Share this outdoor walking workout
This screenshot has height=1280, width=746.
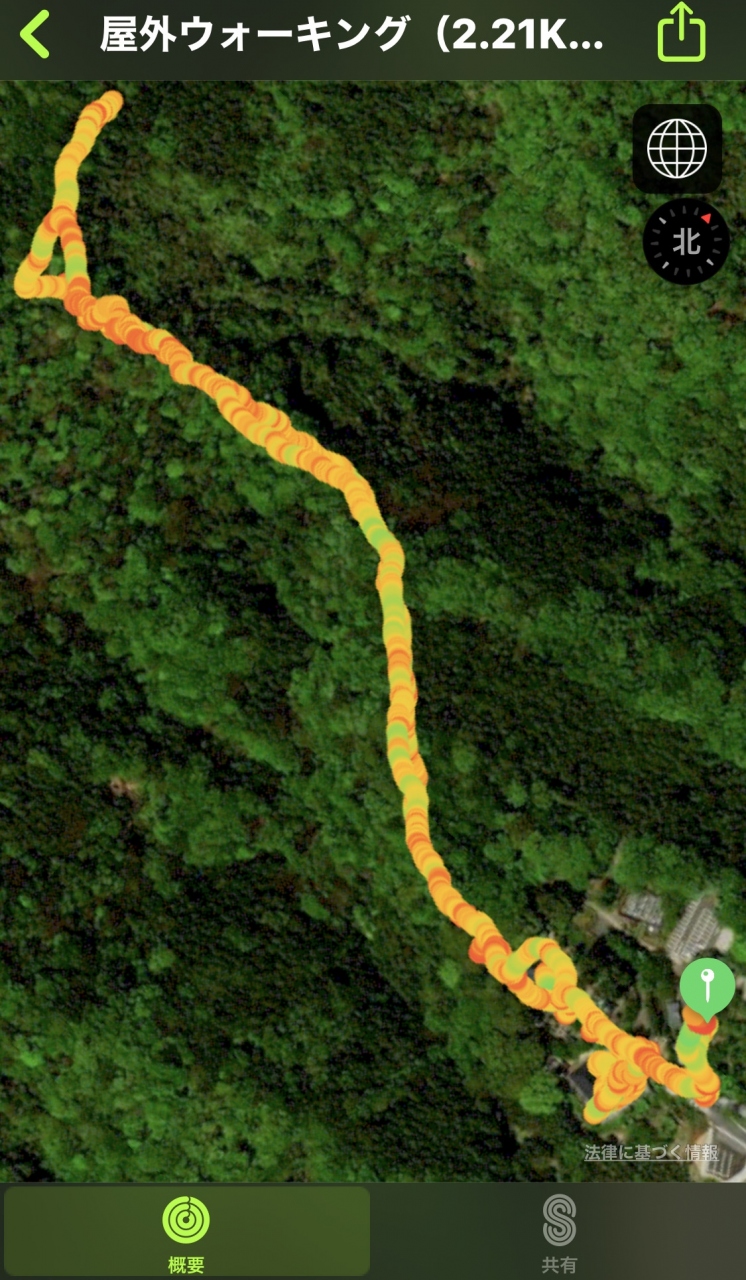tap(681, 35)
